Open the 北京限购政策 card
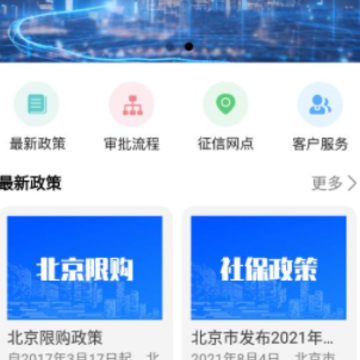Viewport: 360px width, 360px height. tap(85, 283)
